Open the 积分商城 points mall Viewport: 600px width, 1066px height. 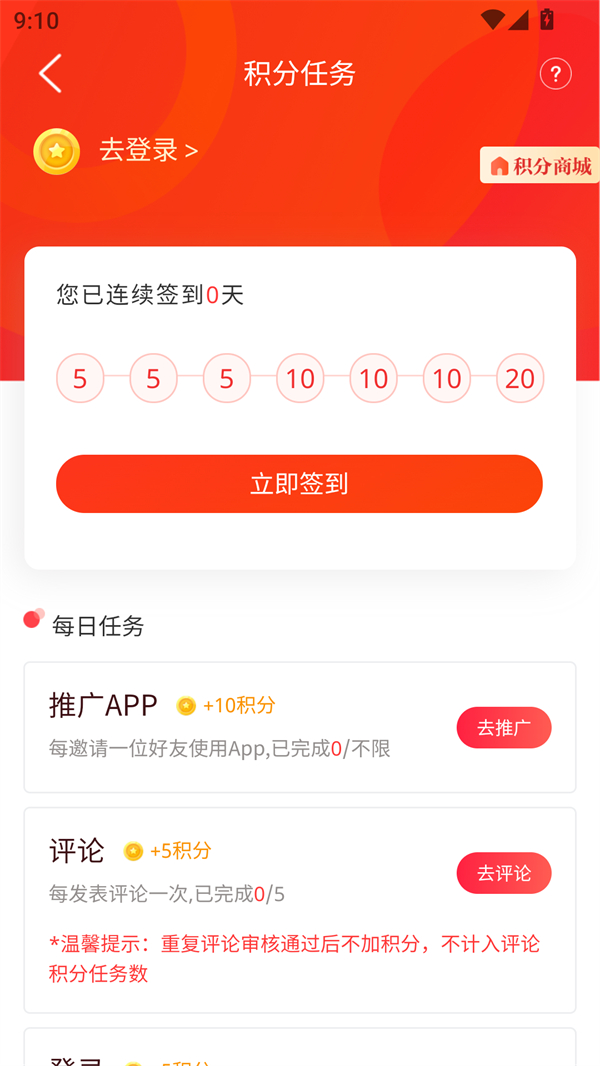click(x=540, y=166)
